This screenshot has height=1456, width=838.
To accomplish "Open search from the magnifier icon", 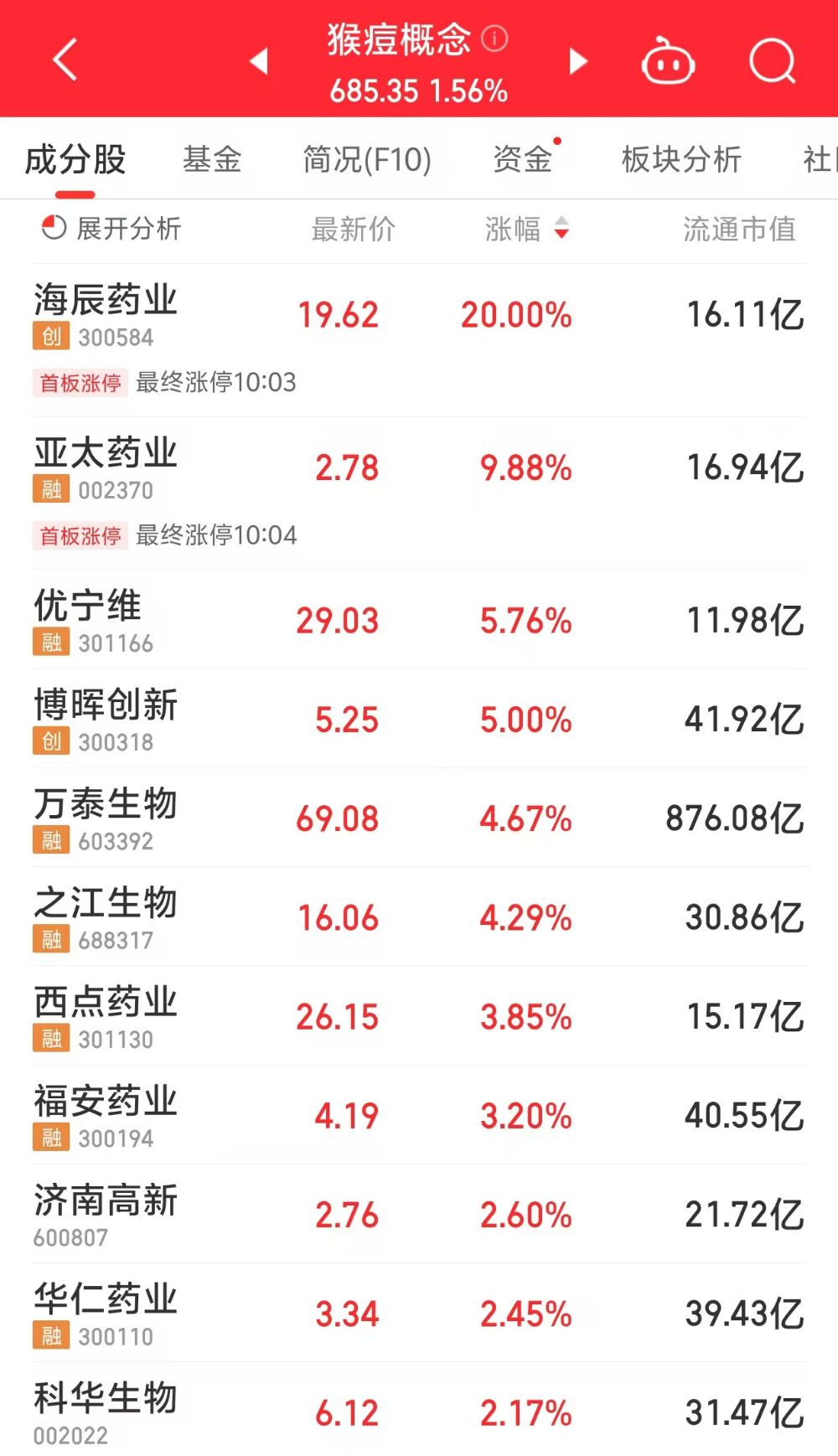I will pyautogui.click(x=771, y=61).
